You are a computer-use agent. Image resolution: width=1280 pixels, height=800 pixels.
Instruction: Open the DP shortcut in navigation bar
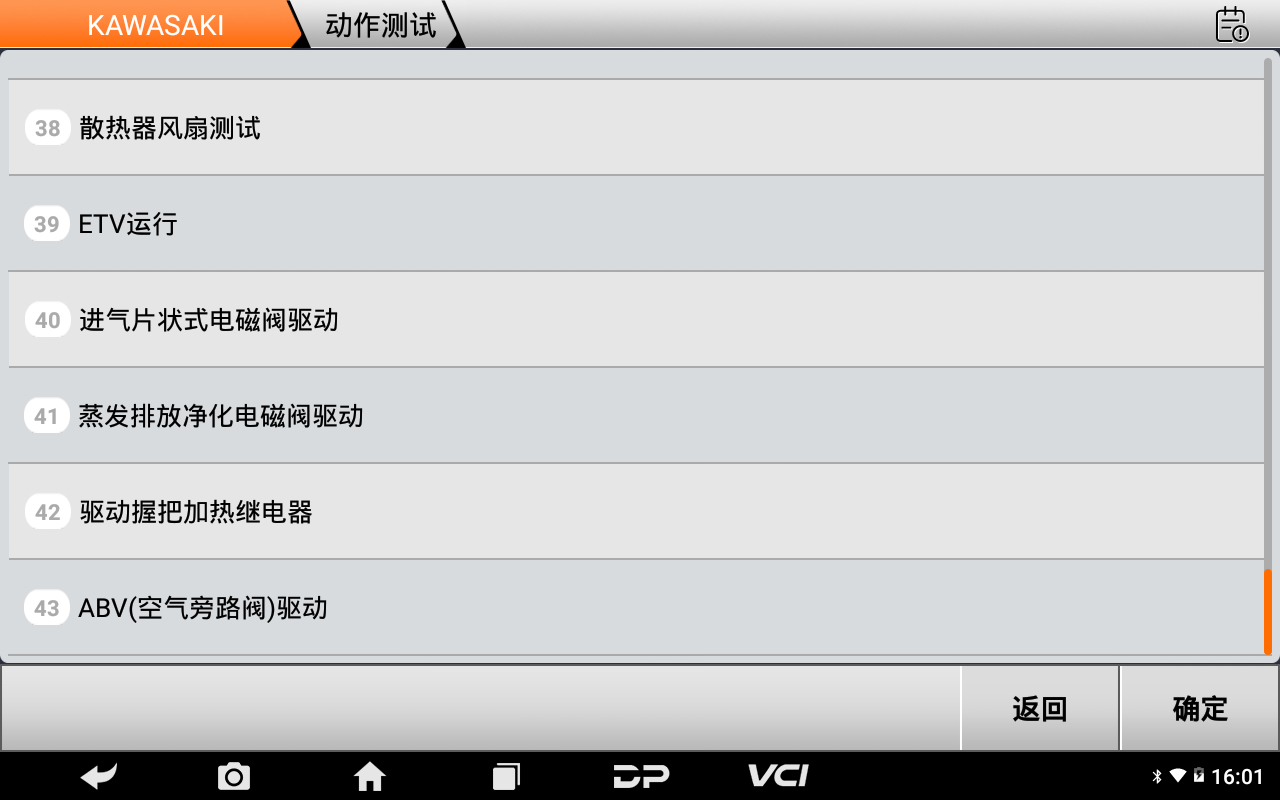point(641,776)
